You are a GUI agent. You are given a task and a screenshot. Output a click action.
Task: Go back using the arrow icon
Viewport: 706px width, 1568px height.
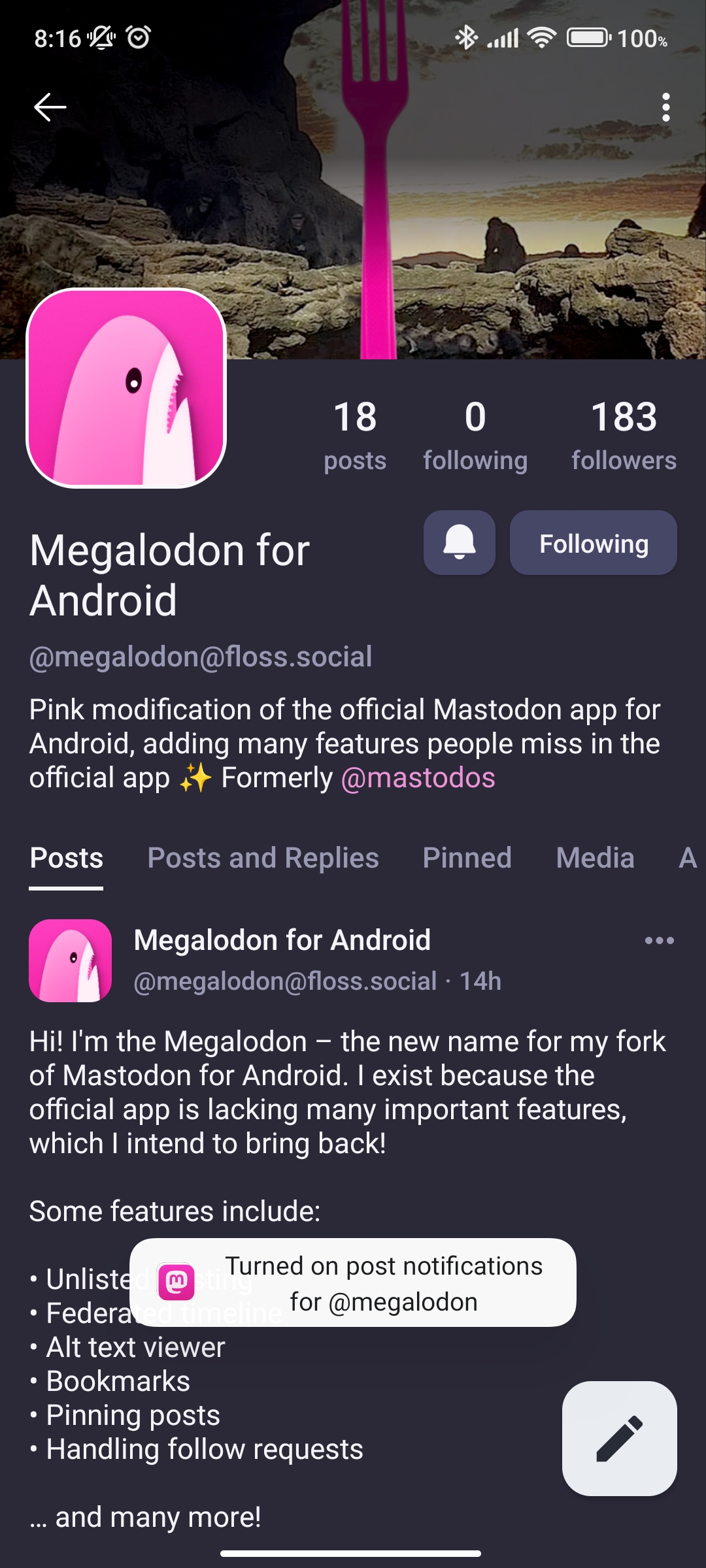pyautogui.click(x=50, y=107)
